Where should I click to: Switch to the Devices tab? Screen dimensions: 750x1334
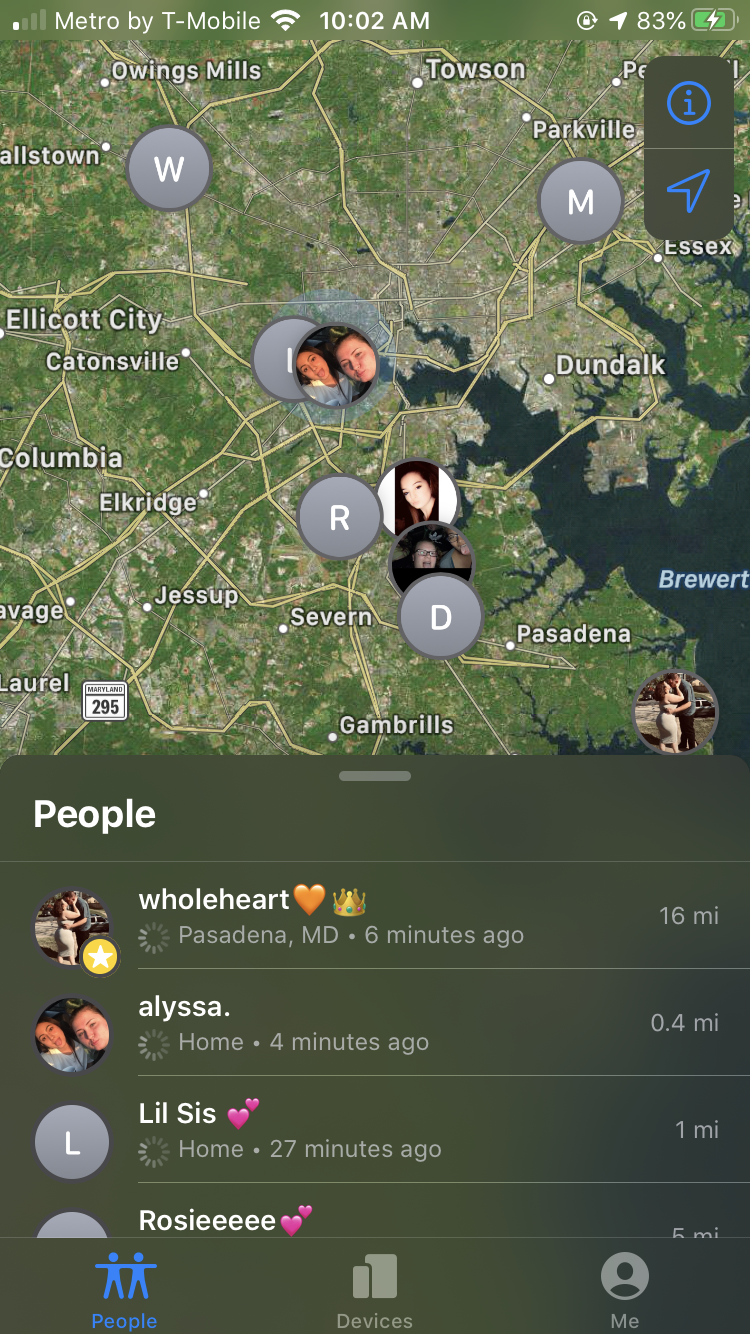pyautogui.click(x=375, y=1290)
